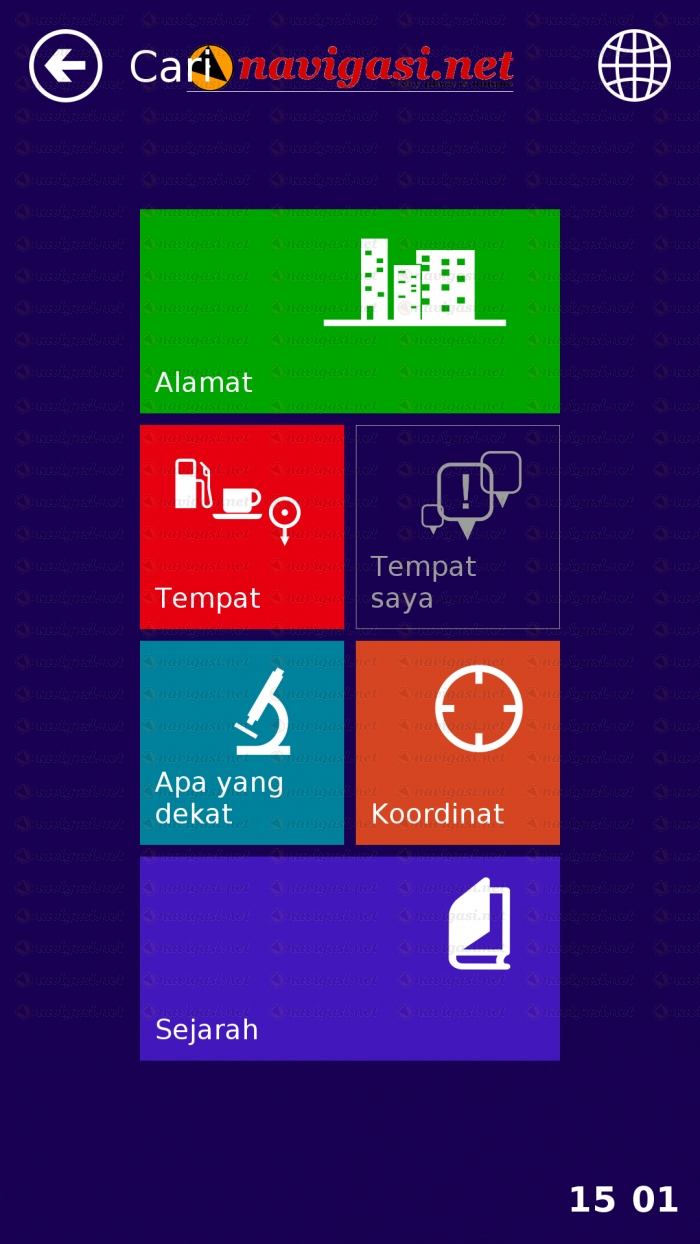Search by Koordinat
Viewport: 700px width, 1244px height.
click(x=458, y=743)
